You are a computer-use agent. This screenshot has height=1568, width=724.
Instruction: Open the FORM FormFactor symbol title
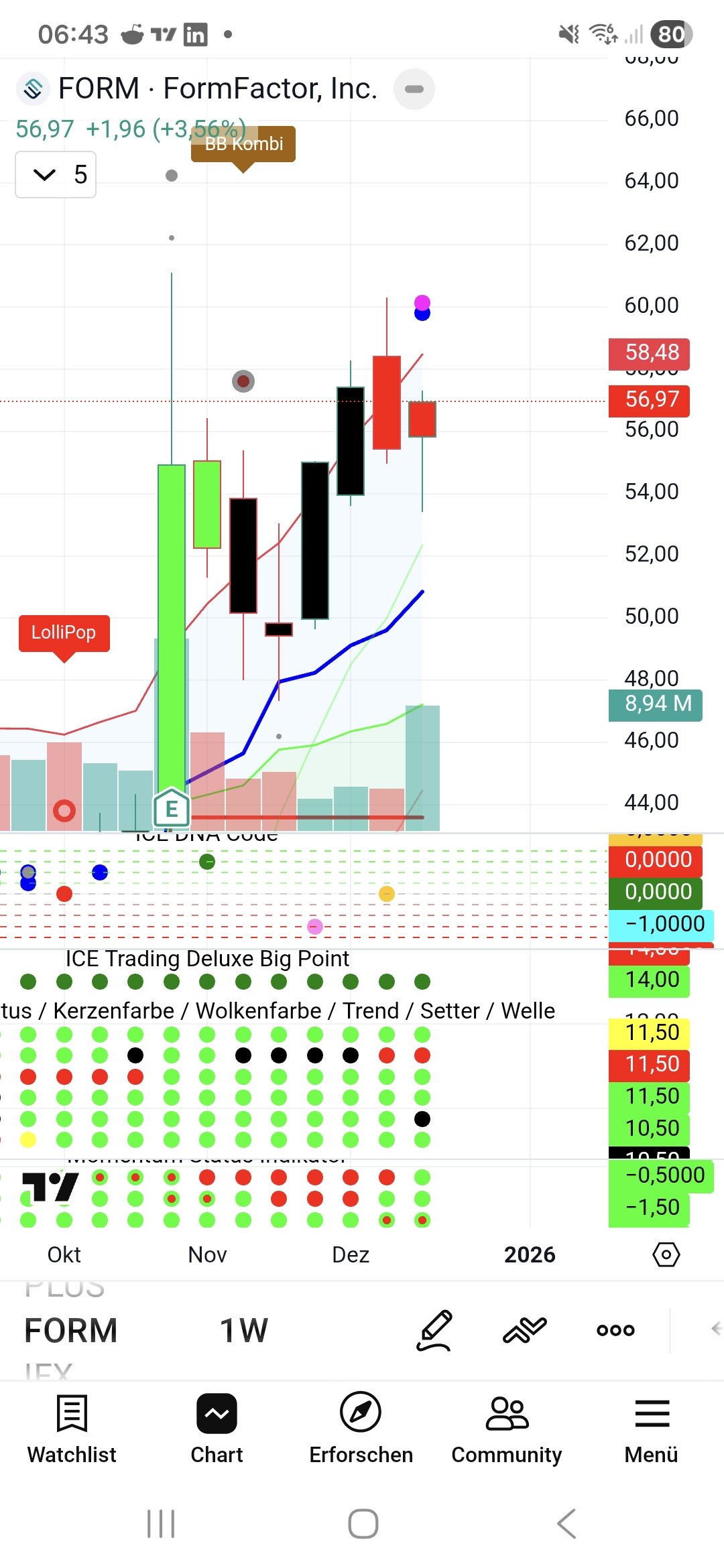tap(217, 88)
